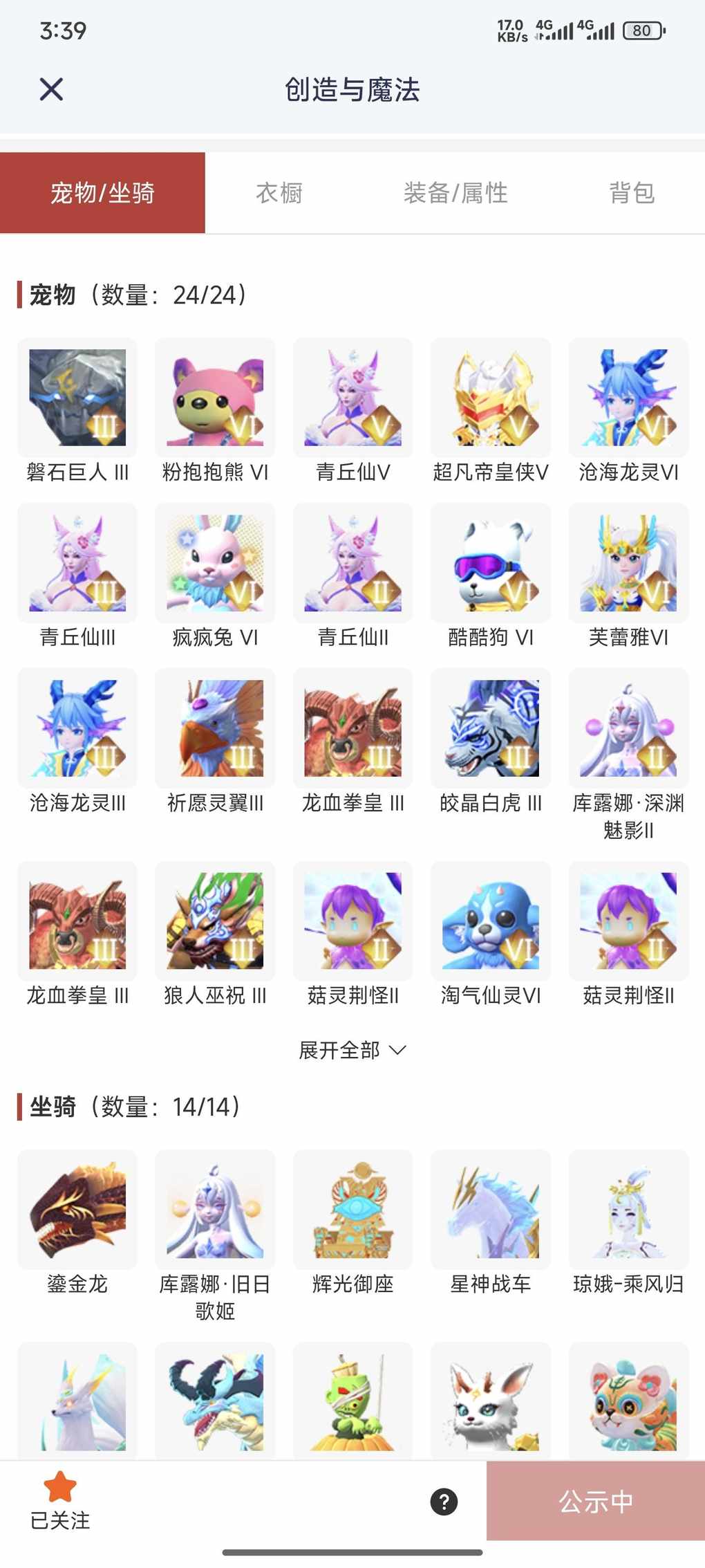705x1568 pixels.
Task: Open the 粉抱抱熊 VI pet tile
Action: [215, 398]
